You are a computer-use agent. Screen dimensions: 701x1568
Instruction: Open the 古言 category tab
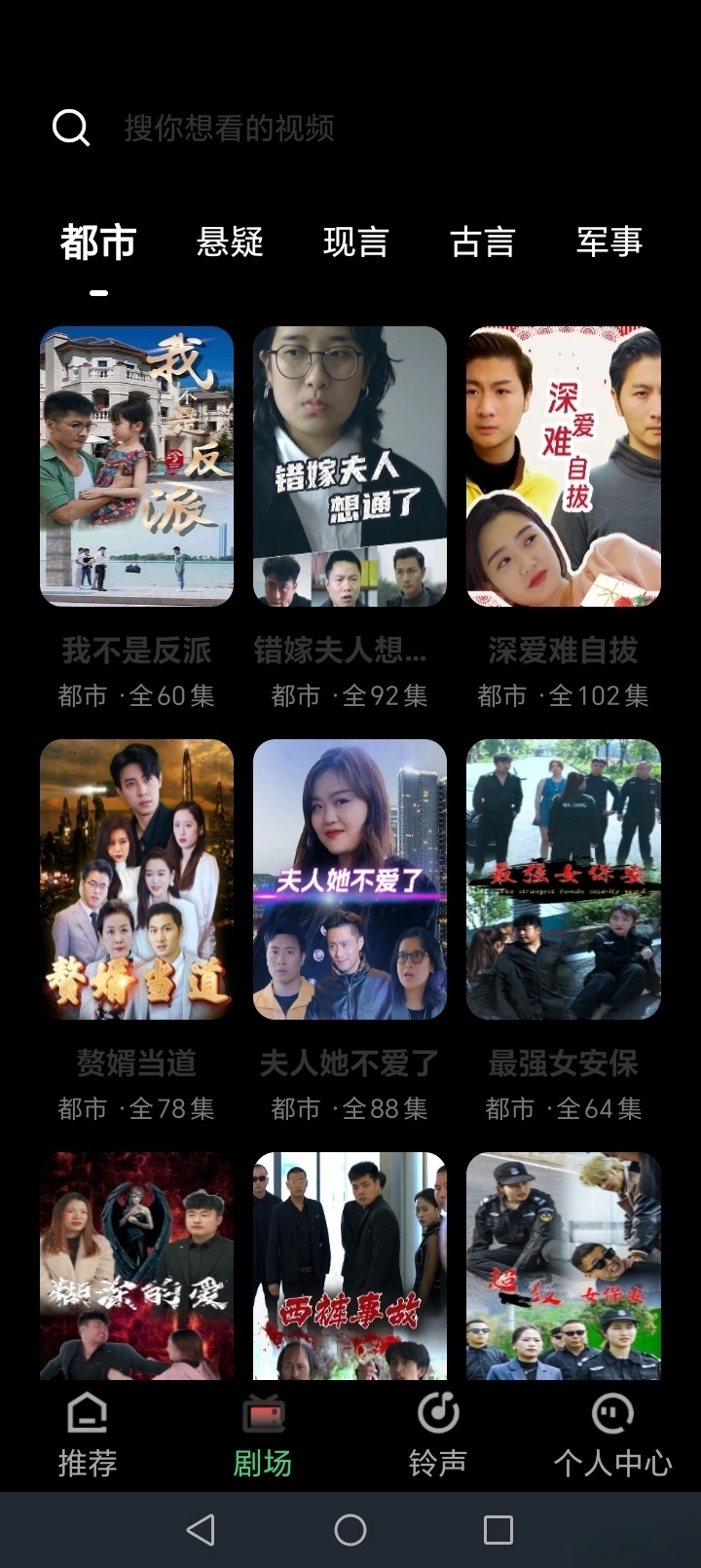pyautogui.click(x=484, y=243)
